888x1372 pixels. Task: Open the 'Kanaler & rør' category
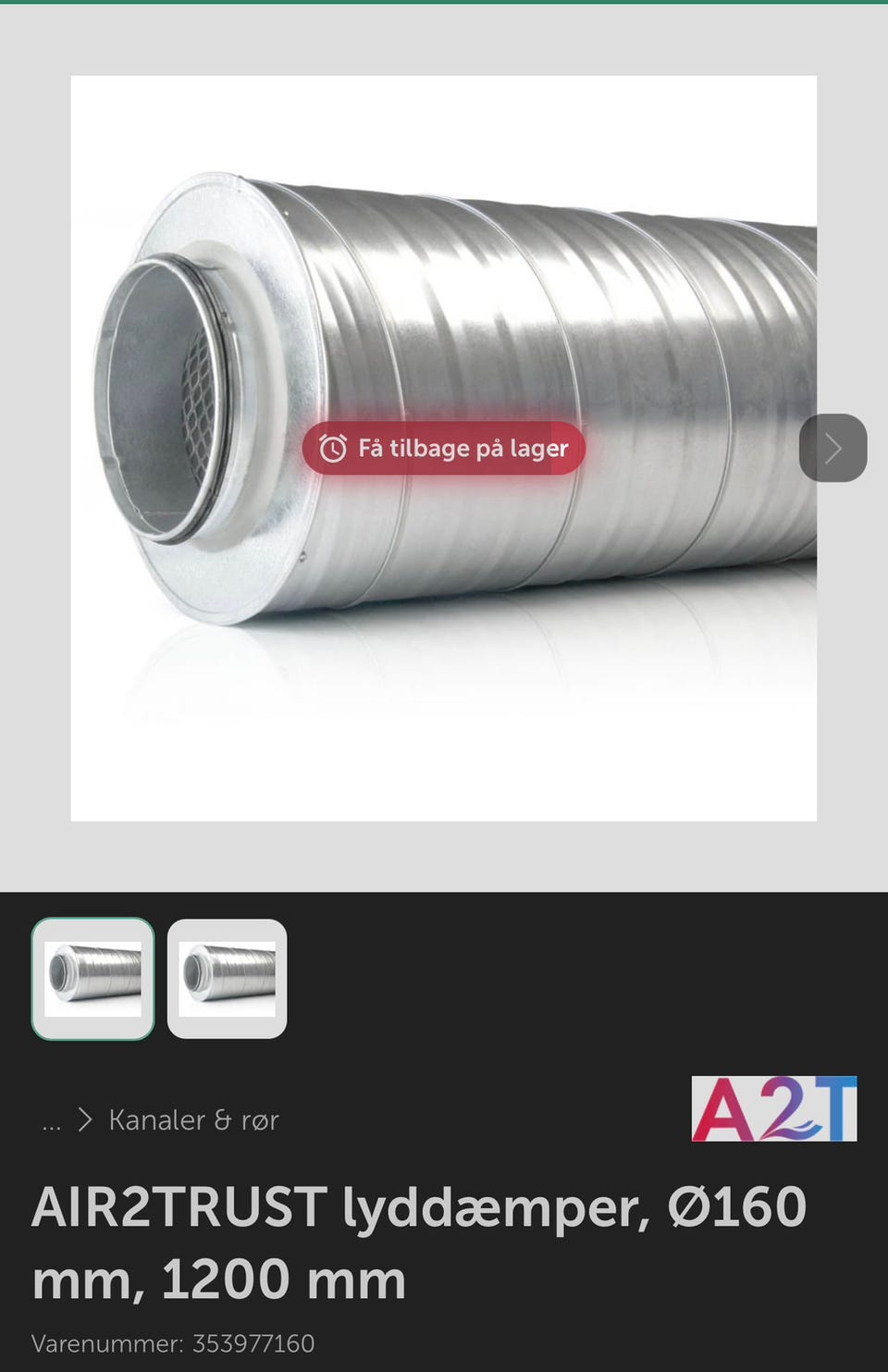194,1120
